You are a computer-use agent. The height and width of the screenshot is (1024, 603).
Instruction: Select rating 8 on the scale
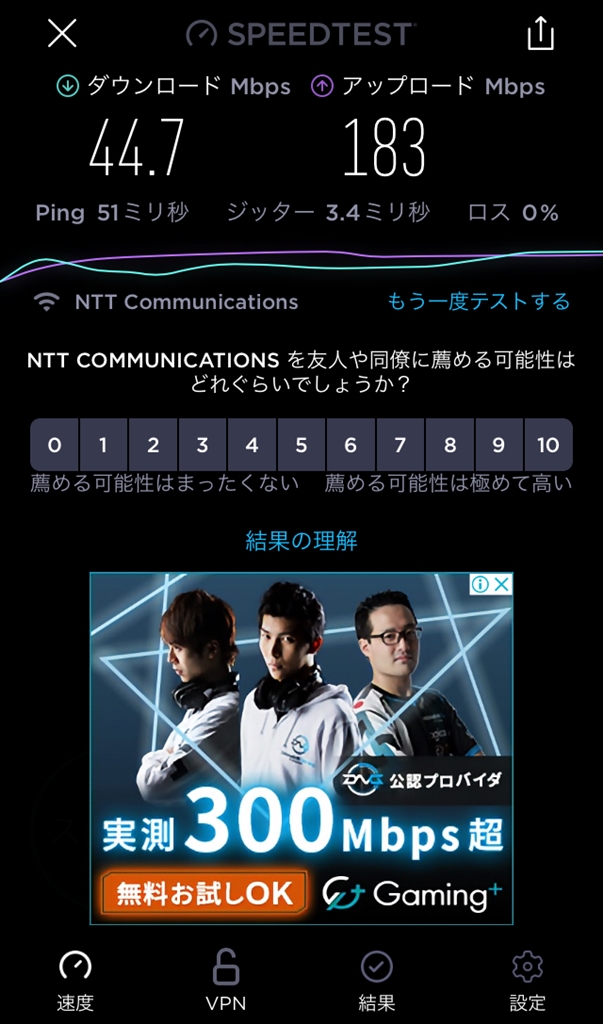point(450,445)
